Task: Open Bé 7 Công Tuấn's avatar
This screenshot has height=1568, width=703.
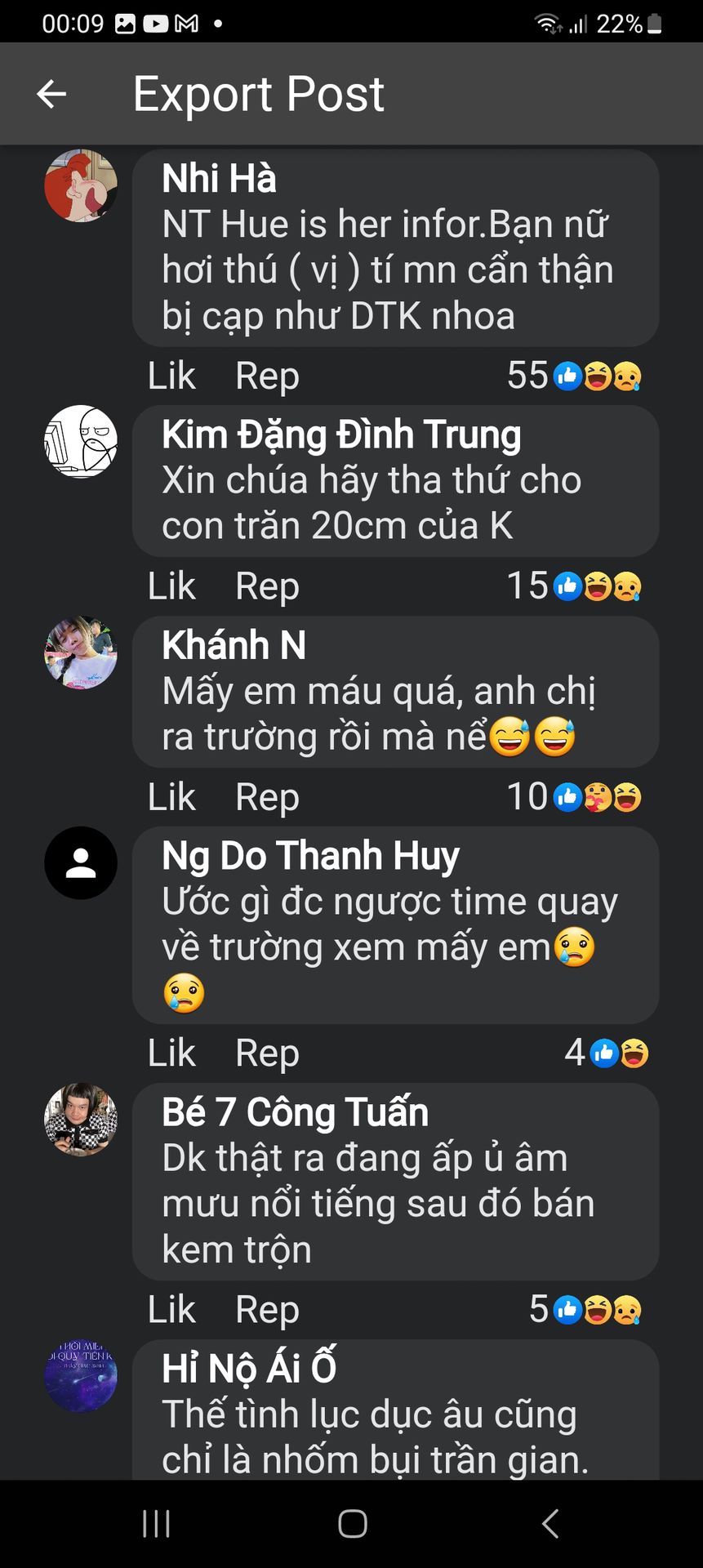Action: (x=81, y=1120)
